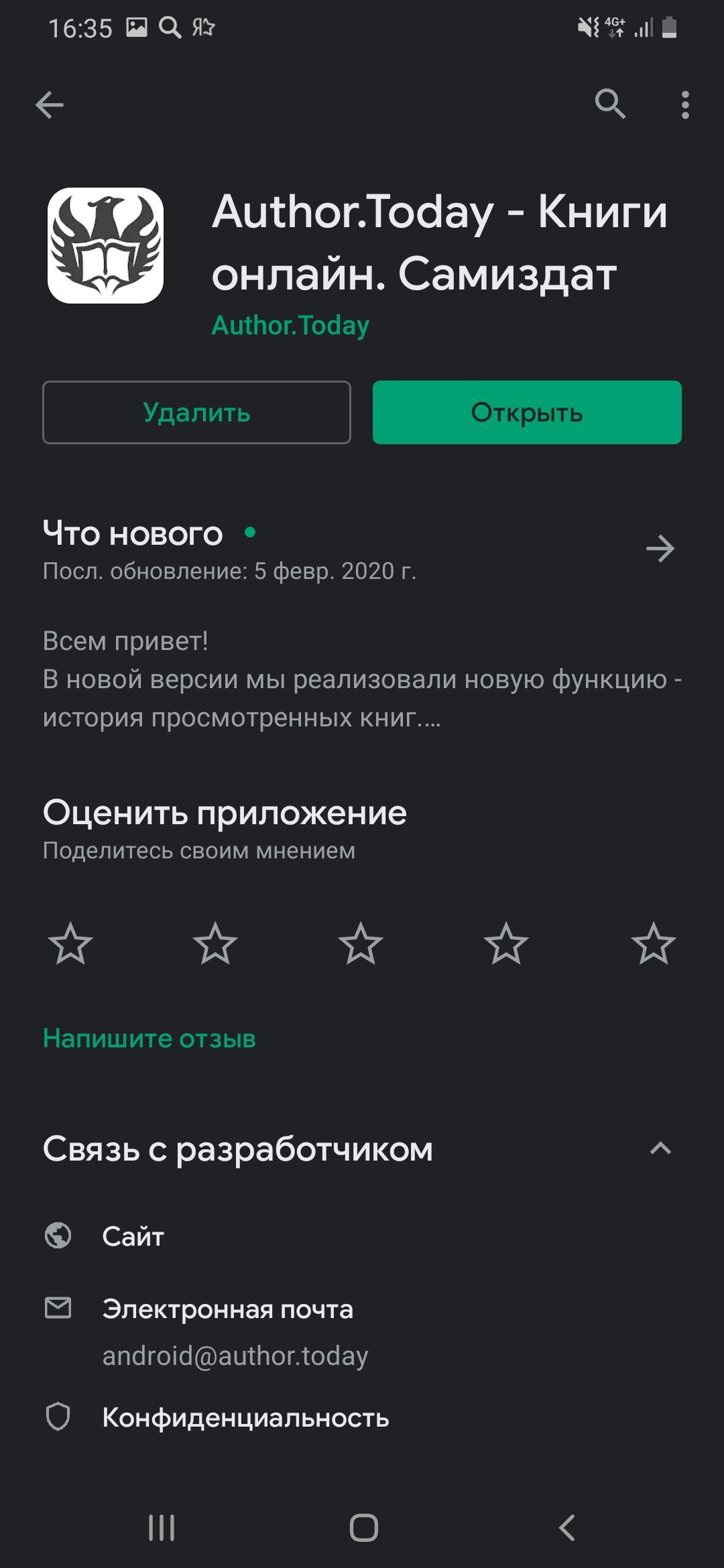Open the three-dot overflow menu
This screenshot has width=724, height=1568.
coord(684,105)
